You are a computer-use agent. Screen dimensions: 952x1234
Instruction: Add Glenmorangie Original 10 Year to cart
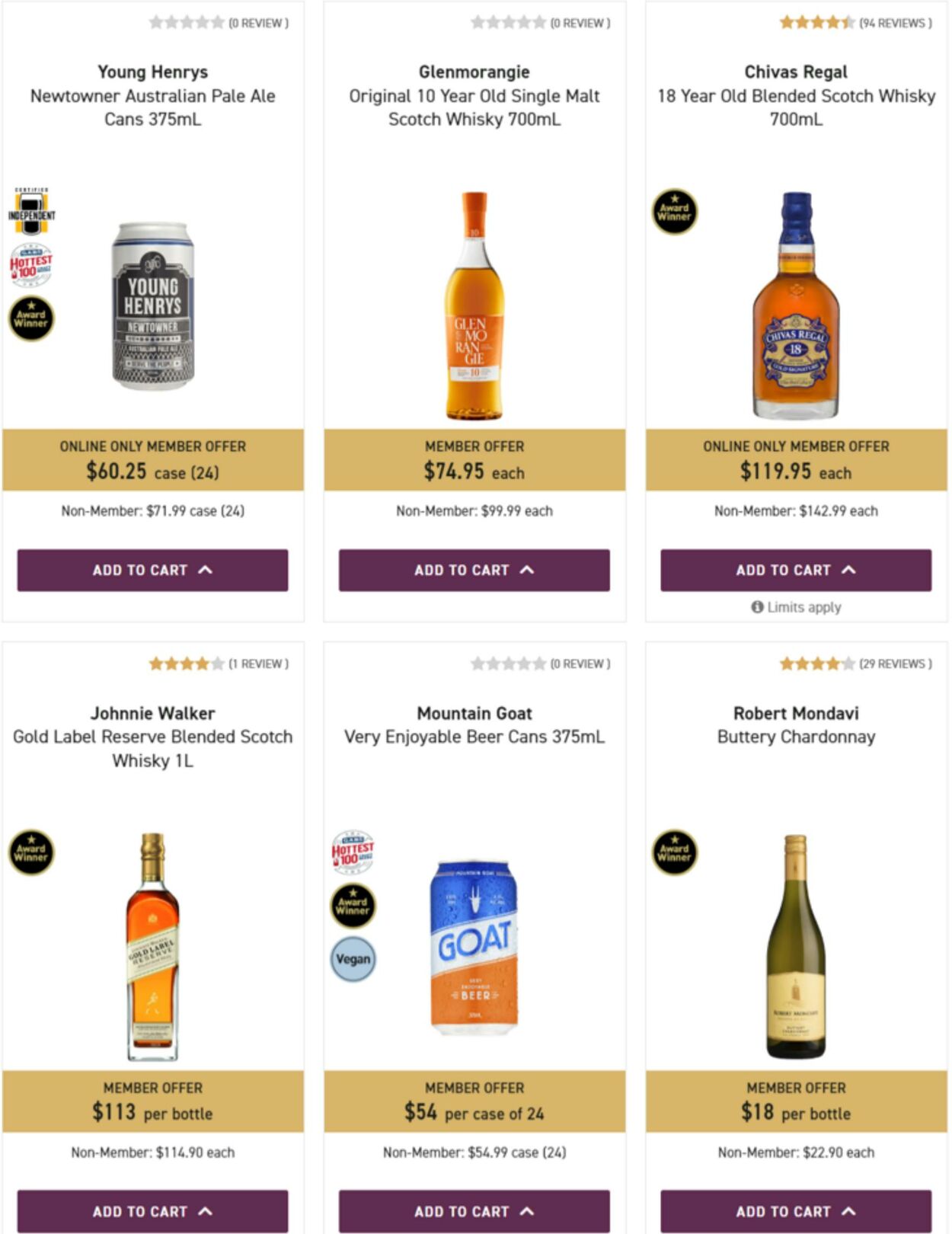click(x=474, y=570)
